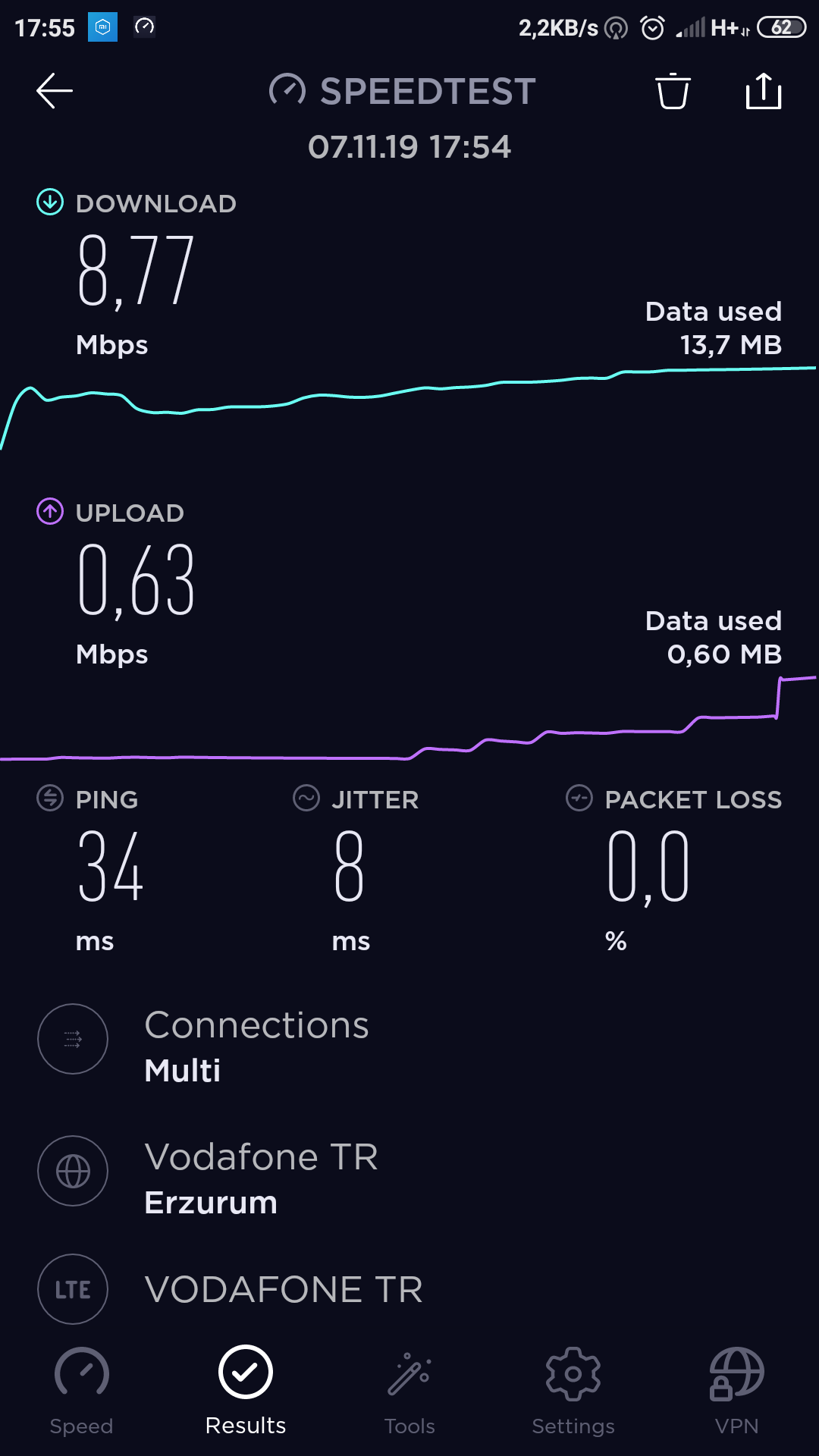The height and width of the screenshot is (1456, 819).
Task: Switch to the VPN tab
Action: point(737,1392)
